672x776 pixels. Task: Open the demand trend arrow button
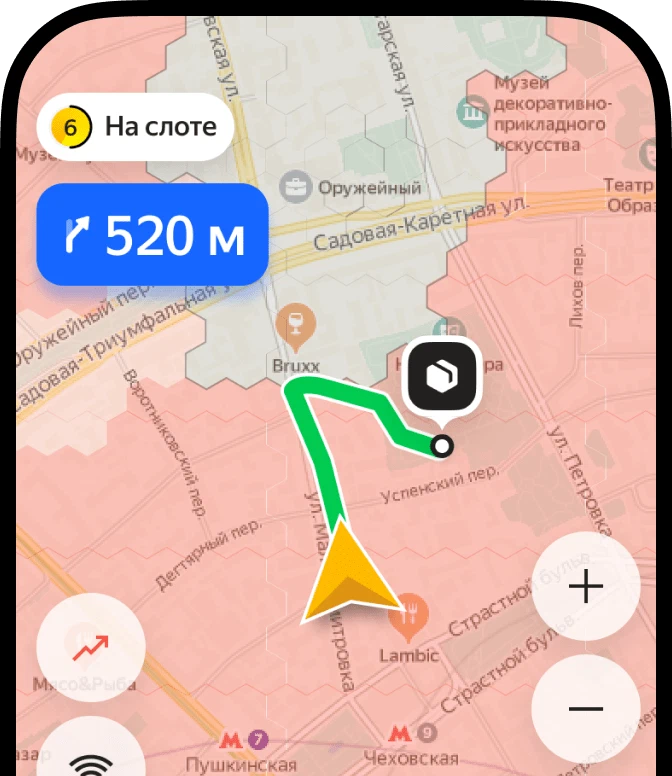pos(91,648)
